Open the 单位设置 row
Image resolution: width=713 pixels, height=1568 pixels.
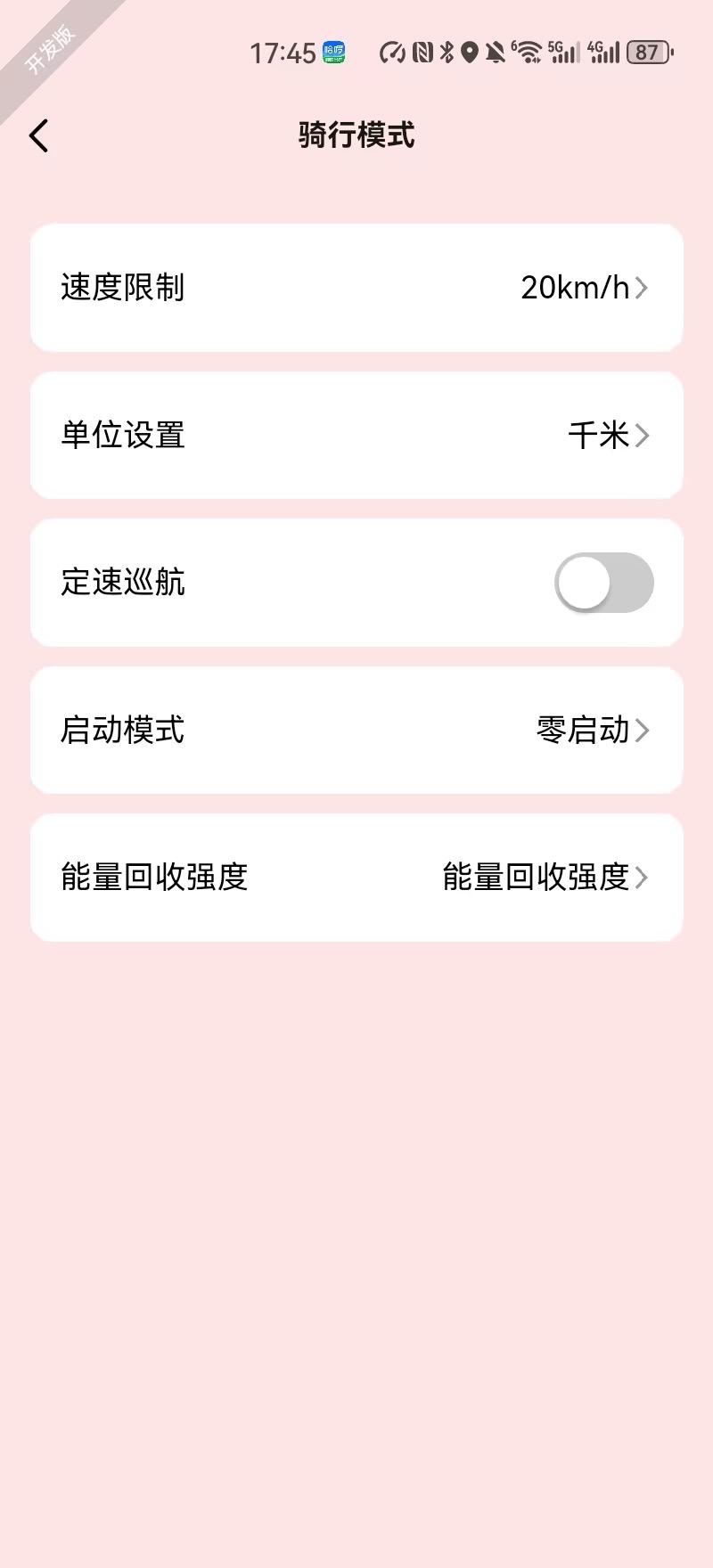[x=356, y=436]
